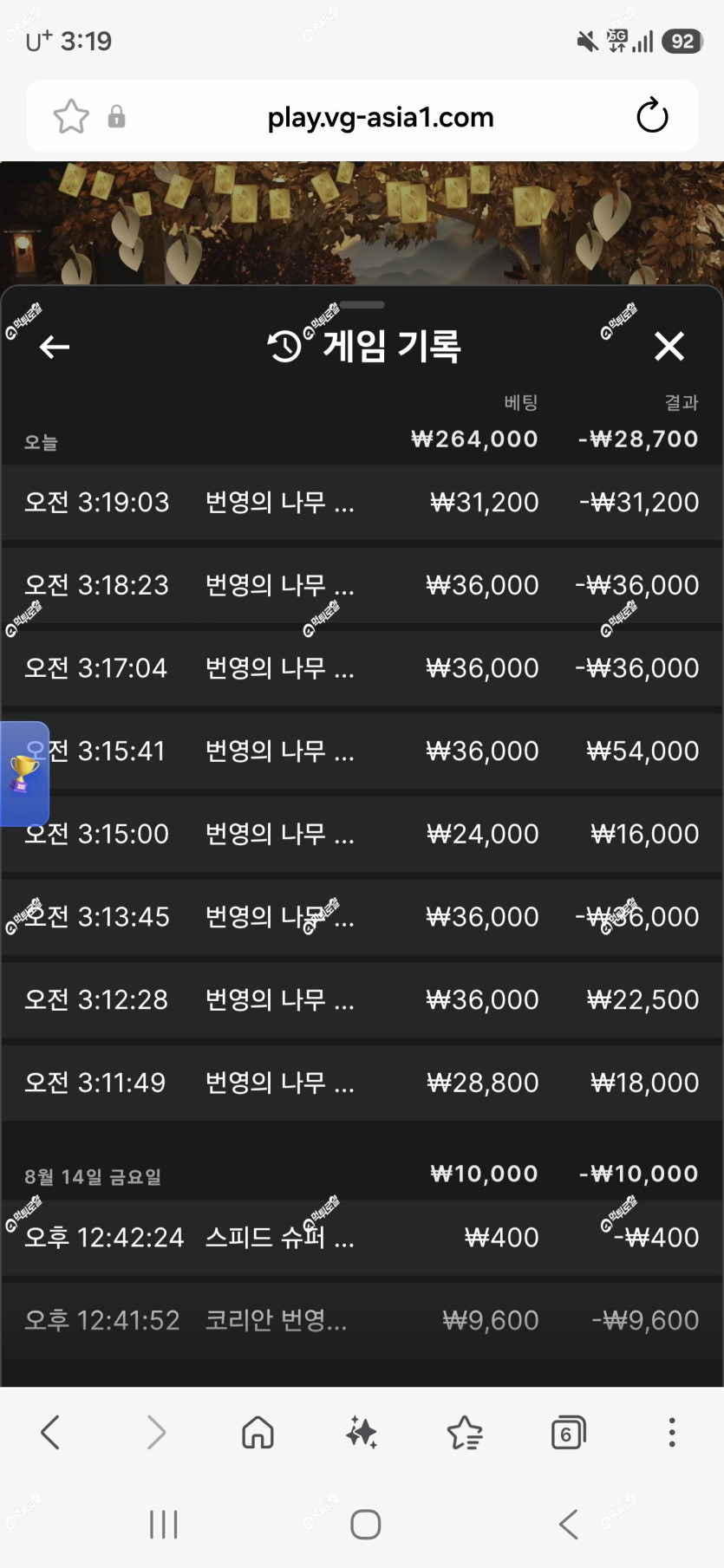Viewport: 724px width, 1568px height.
Task: Open the browser bookmarks list
Action: 465,1433
